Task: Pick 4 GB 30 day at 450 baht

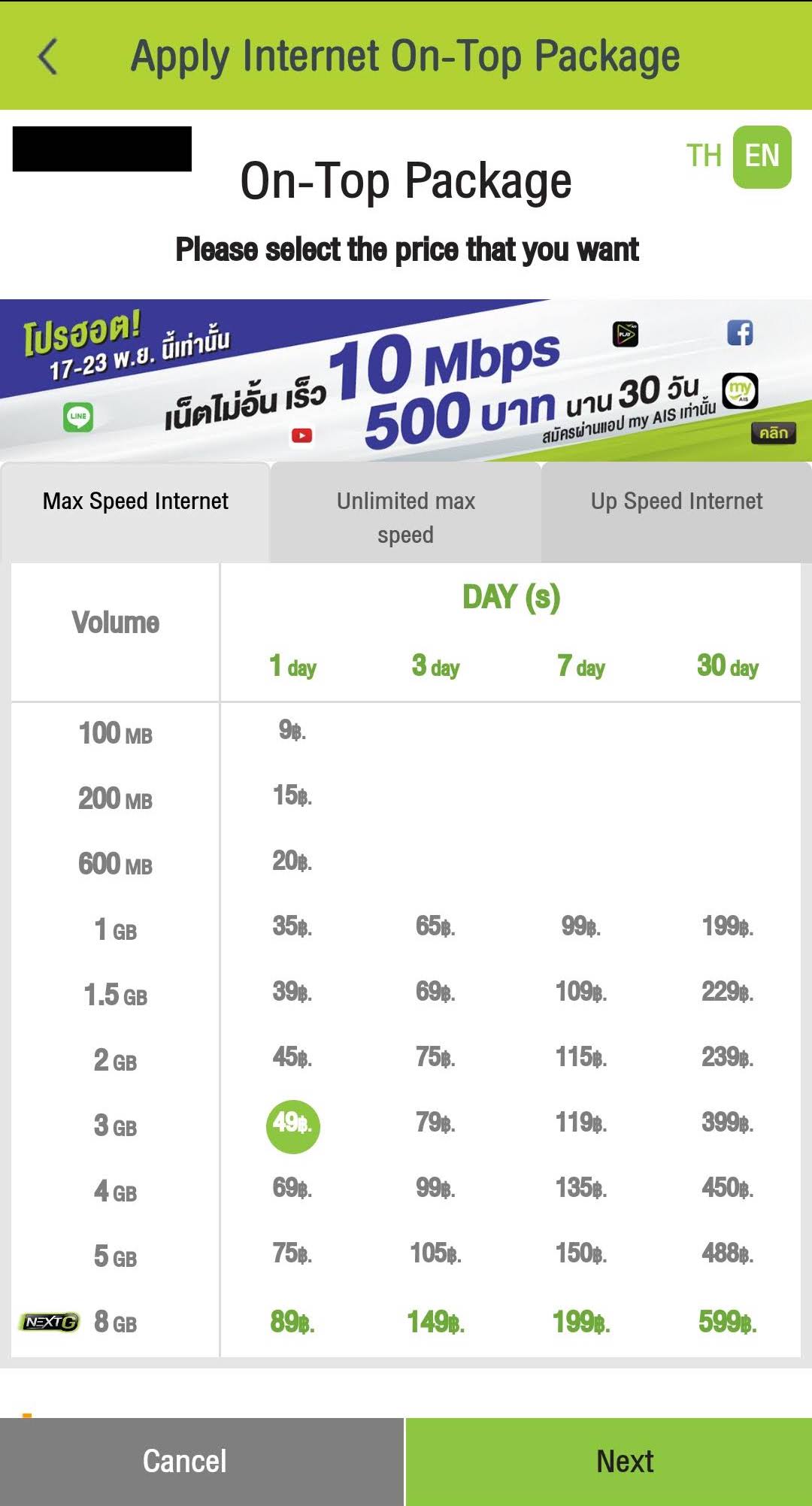Action: (727, 1188)
